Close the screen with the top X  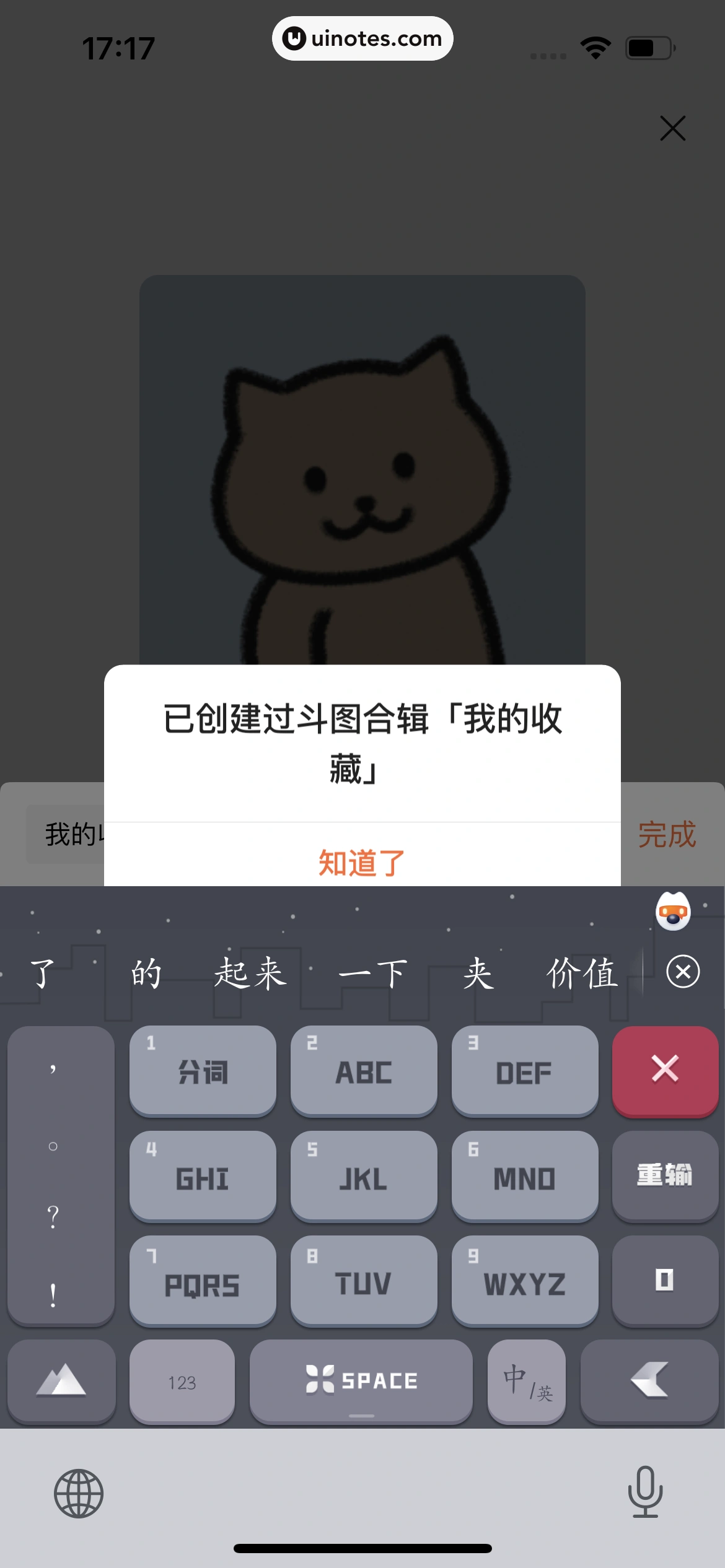(x=672, y=129)
